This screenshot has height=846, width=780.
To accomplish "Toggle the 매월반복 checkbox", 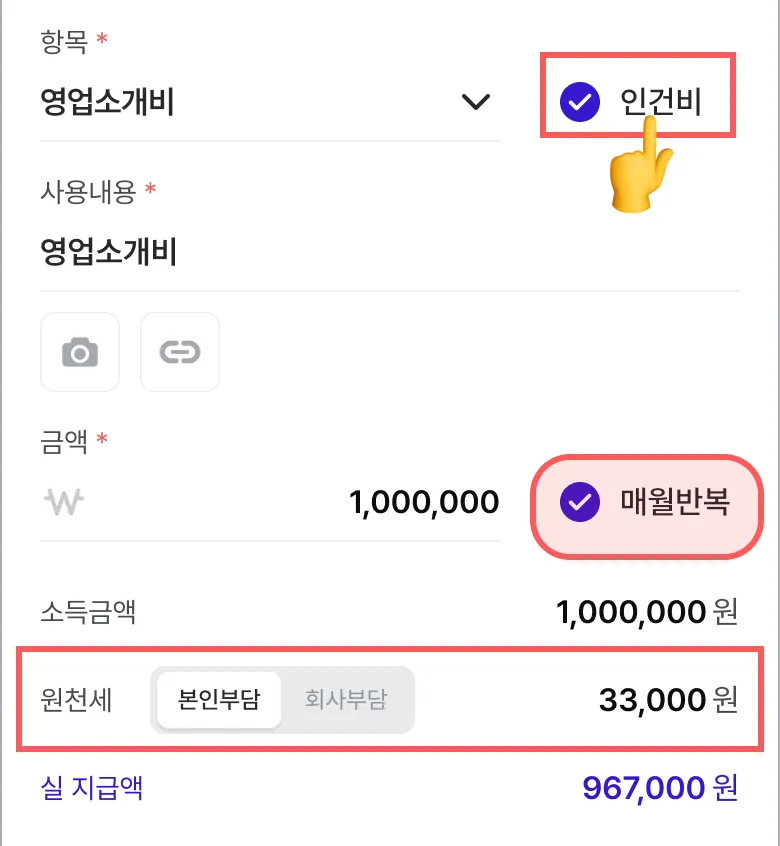I will [x=579, y=502].
